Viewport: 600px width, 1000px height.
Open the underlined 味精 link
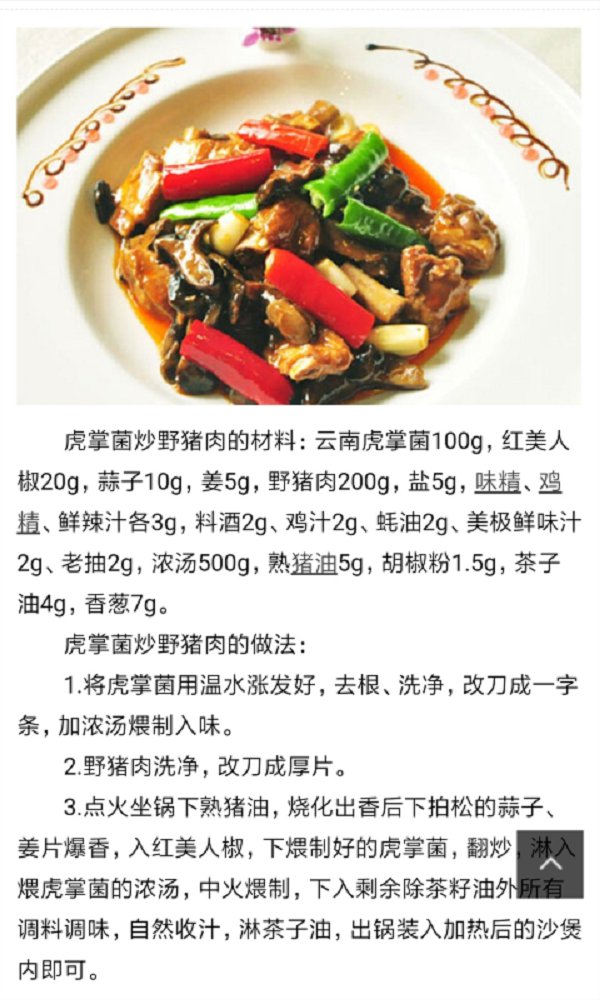[x=497, y=482]
